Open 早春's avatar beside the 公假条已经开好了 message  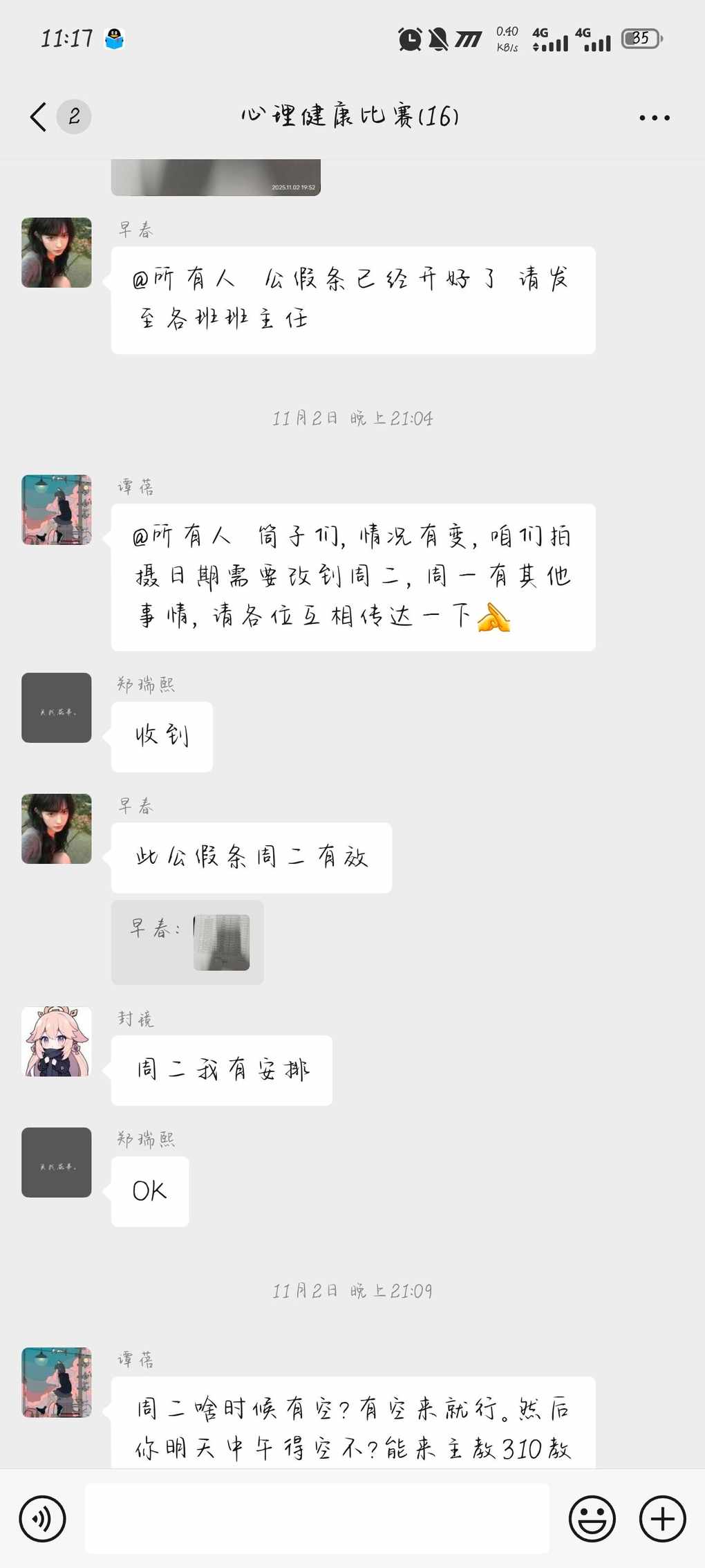tap(57, 252)
